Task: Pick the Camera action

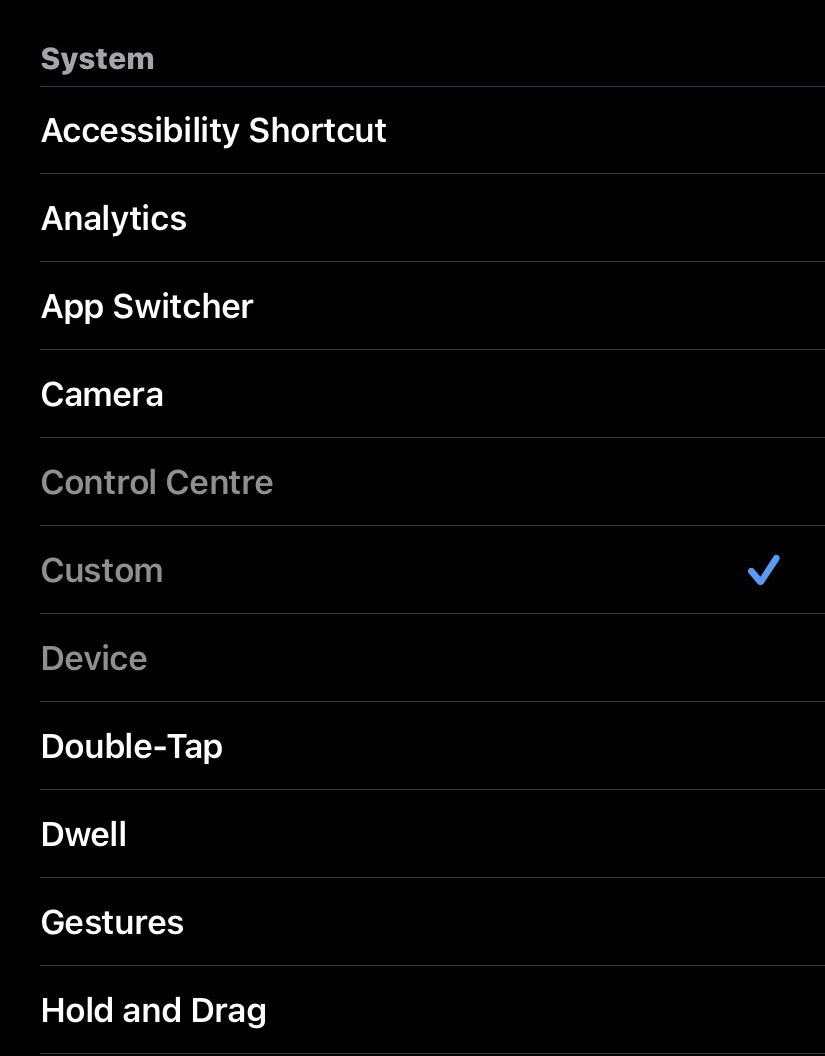Action: (x=102, y=395)
